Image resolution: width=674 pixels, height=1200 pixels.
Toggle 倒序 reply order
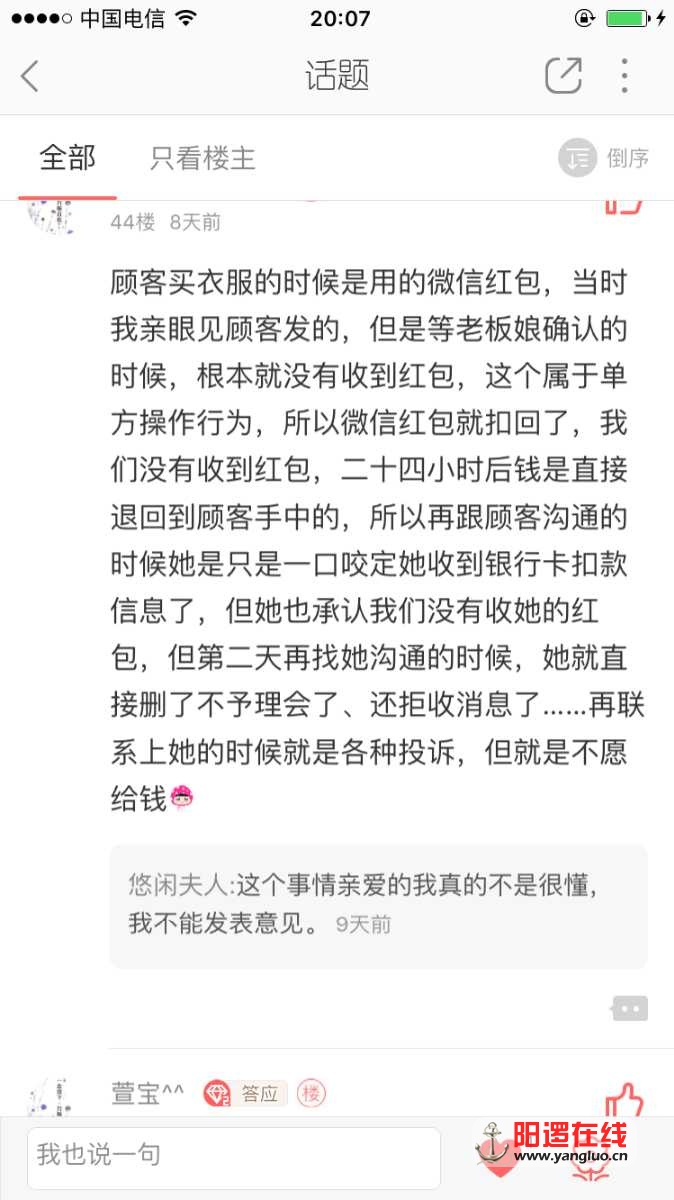(x=605, y=158)
